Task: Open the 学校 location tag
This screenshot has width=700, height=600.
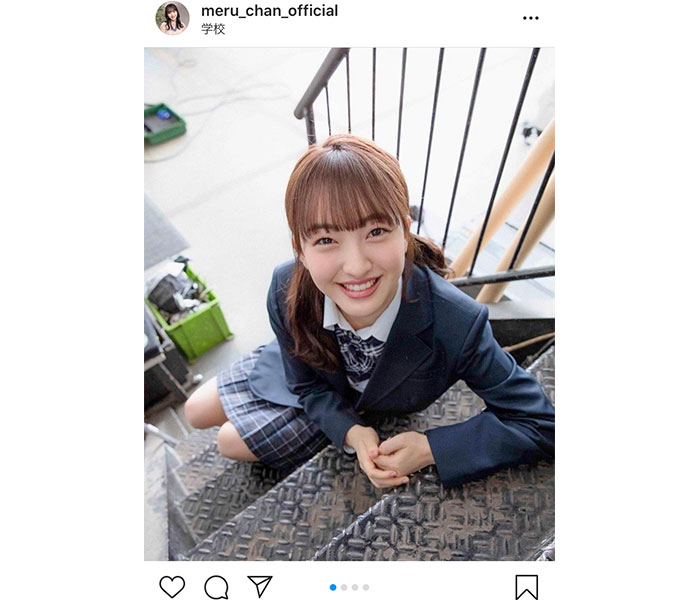Action: [213, 30]
